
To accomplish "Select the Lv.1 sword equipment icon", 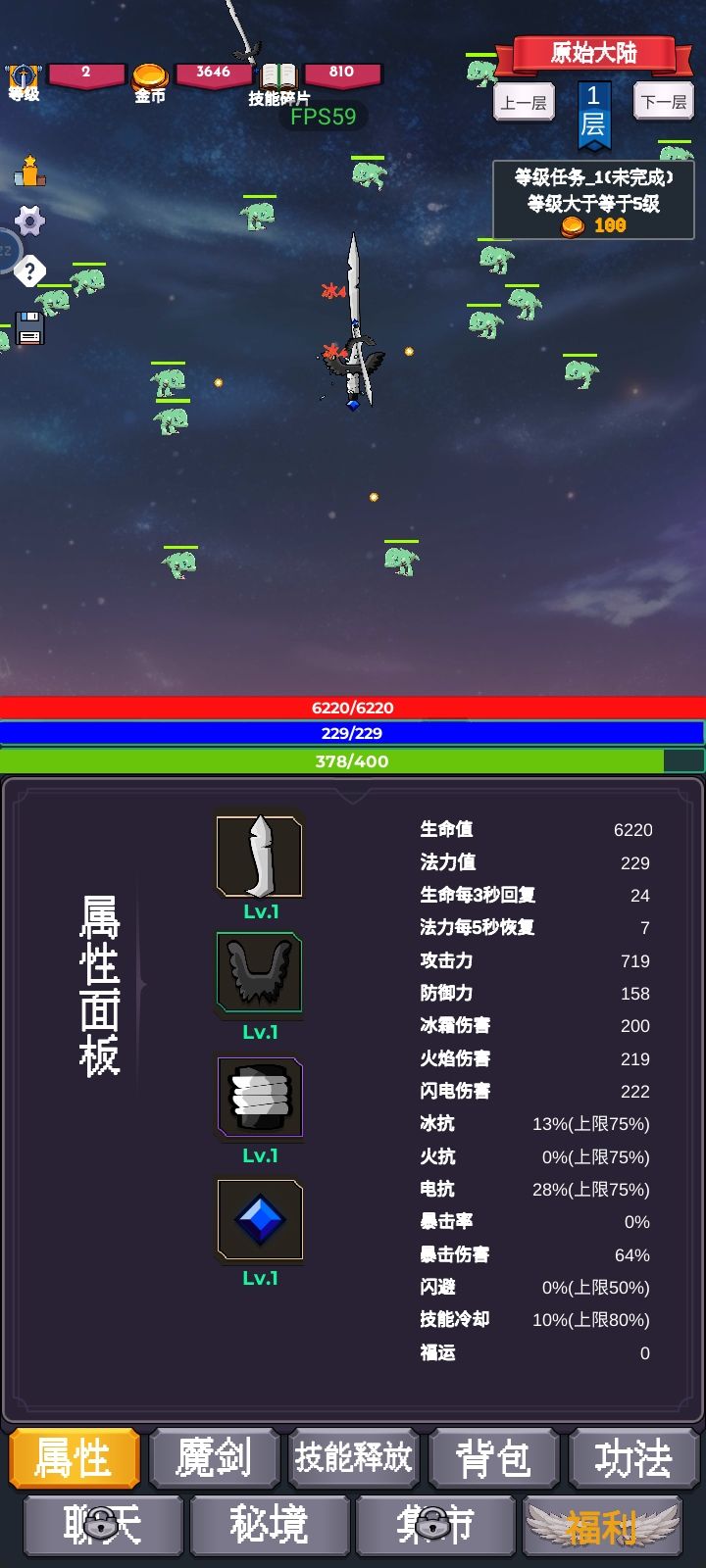I will [x=259, y=853].
